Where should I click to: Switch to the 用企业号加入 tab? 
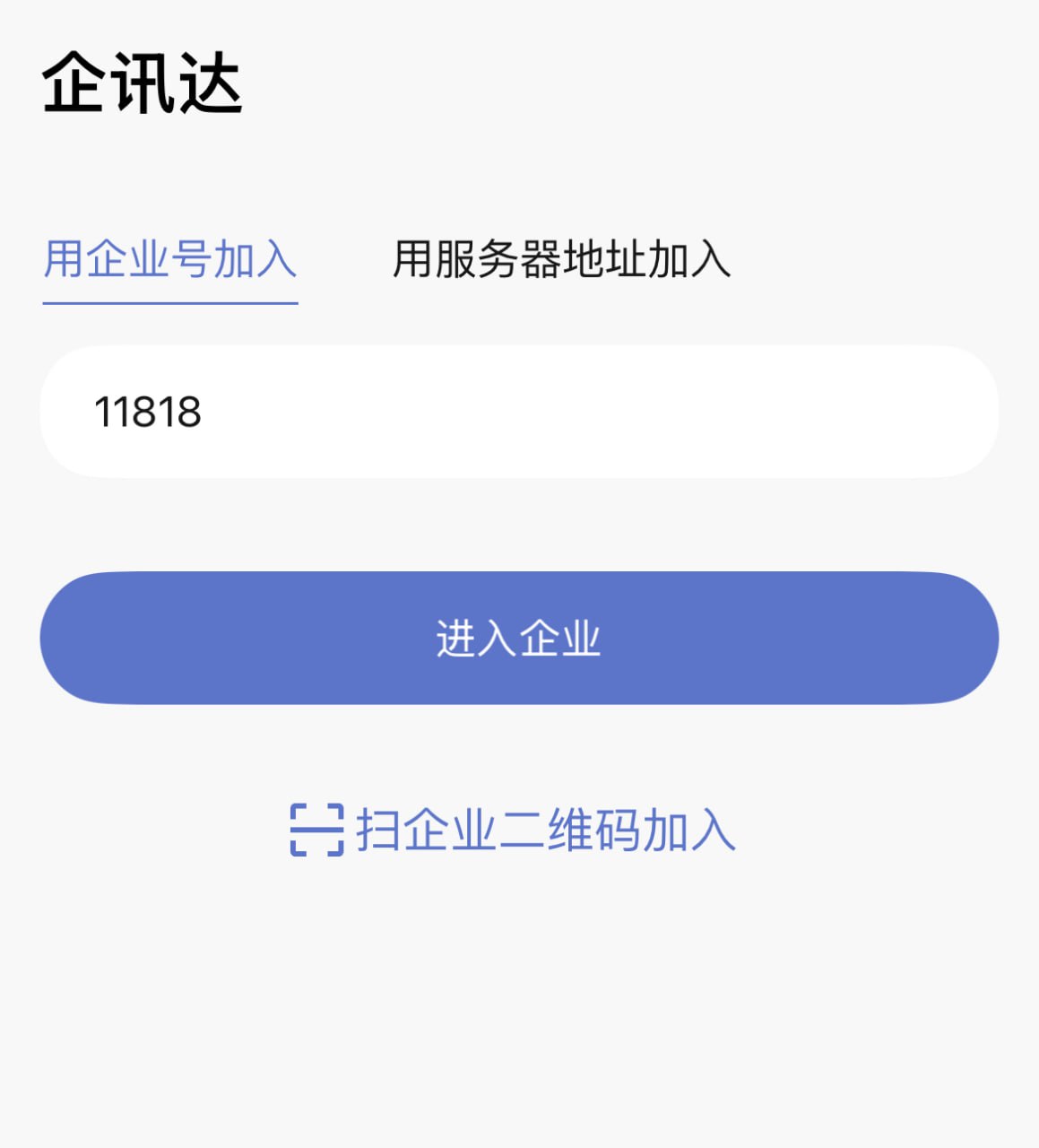[x=170, y=260]
